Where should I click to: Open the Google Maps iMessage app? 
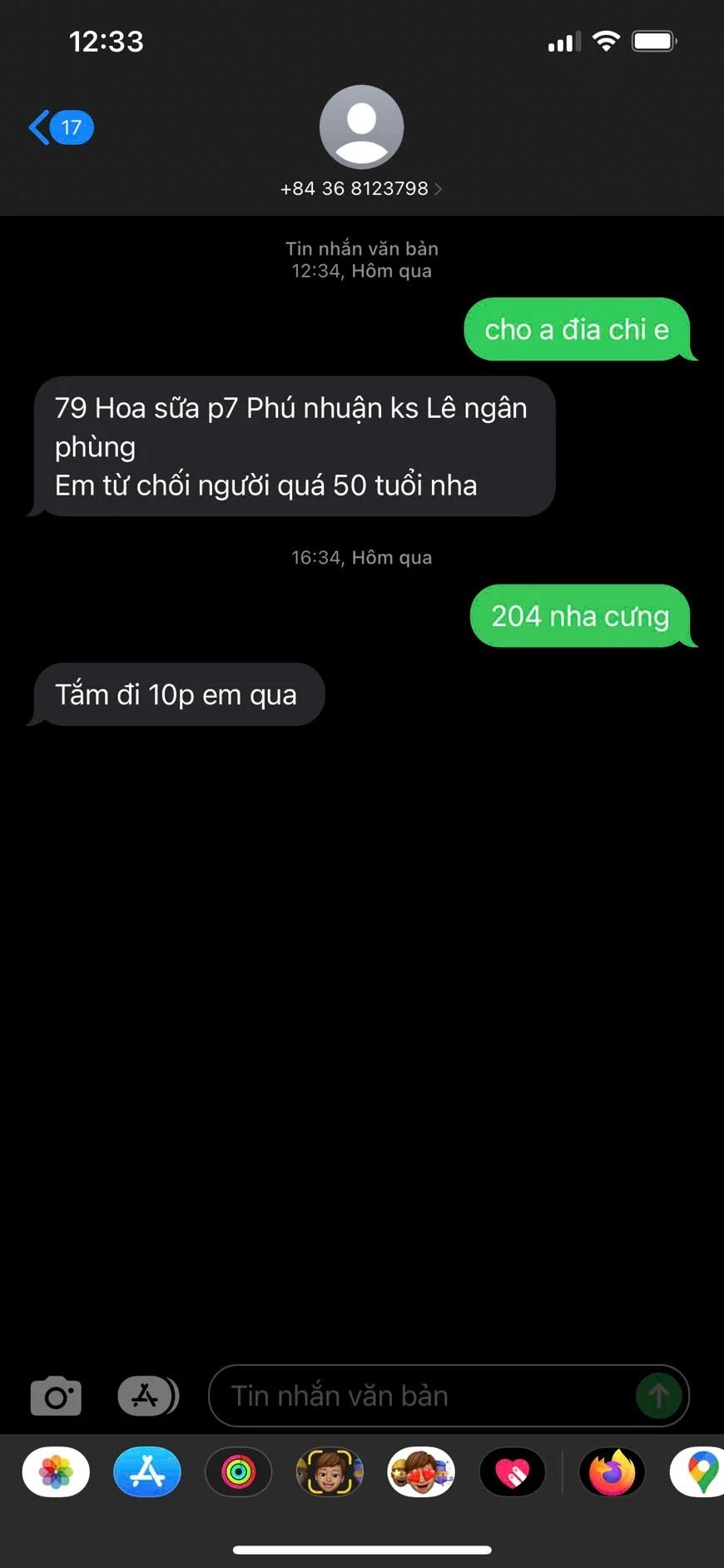(x=702, y=1472)
